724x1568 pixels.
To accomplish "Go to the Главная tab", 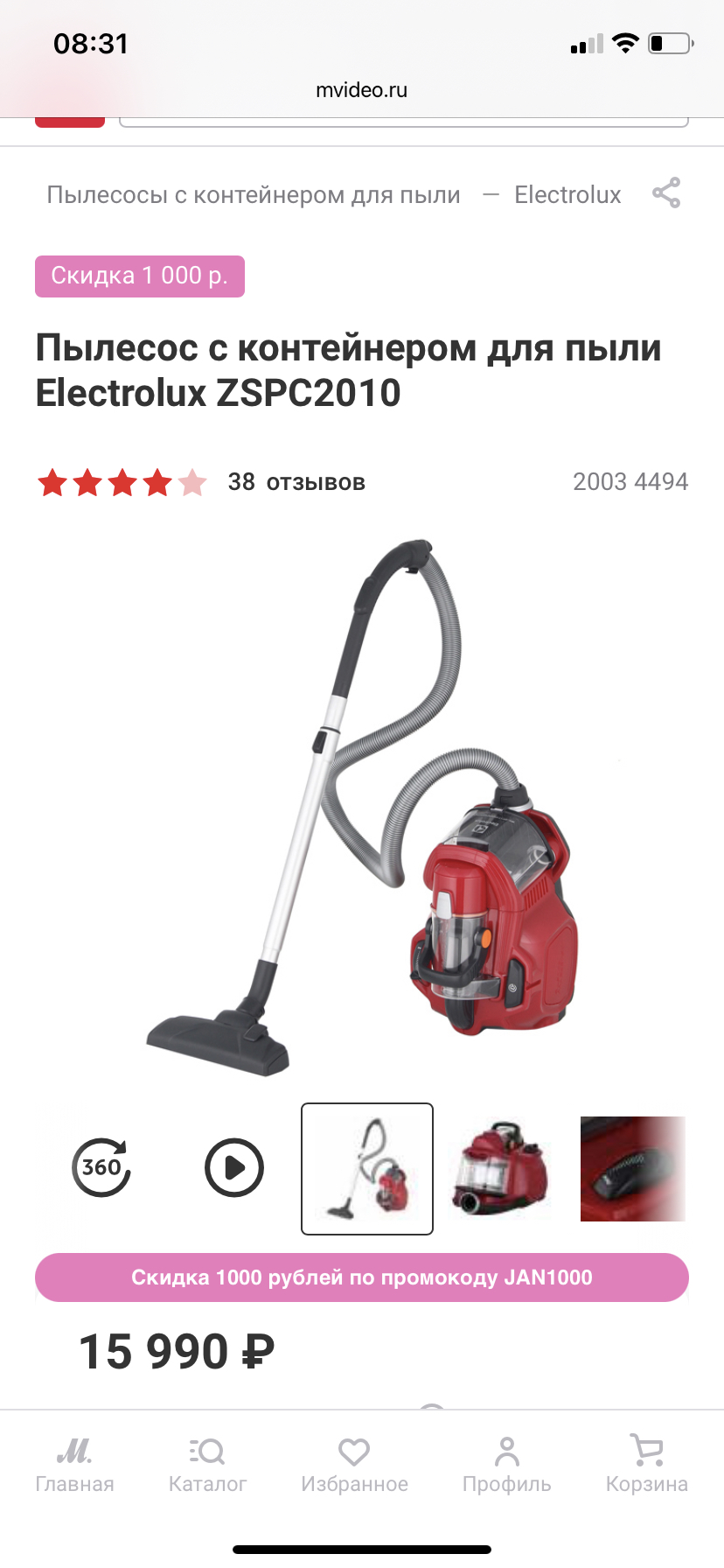I will pyautogui.click(x=74, y=1465).
